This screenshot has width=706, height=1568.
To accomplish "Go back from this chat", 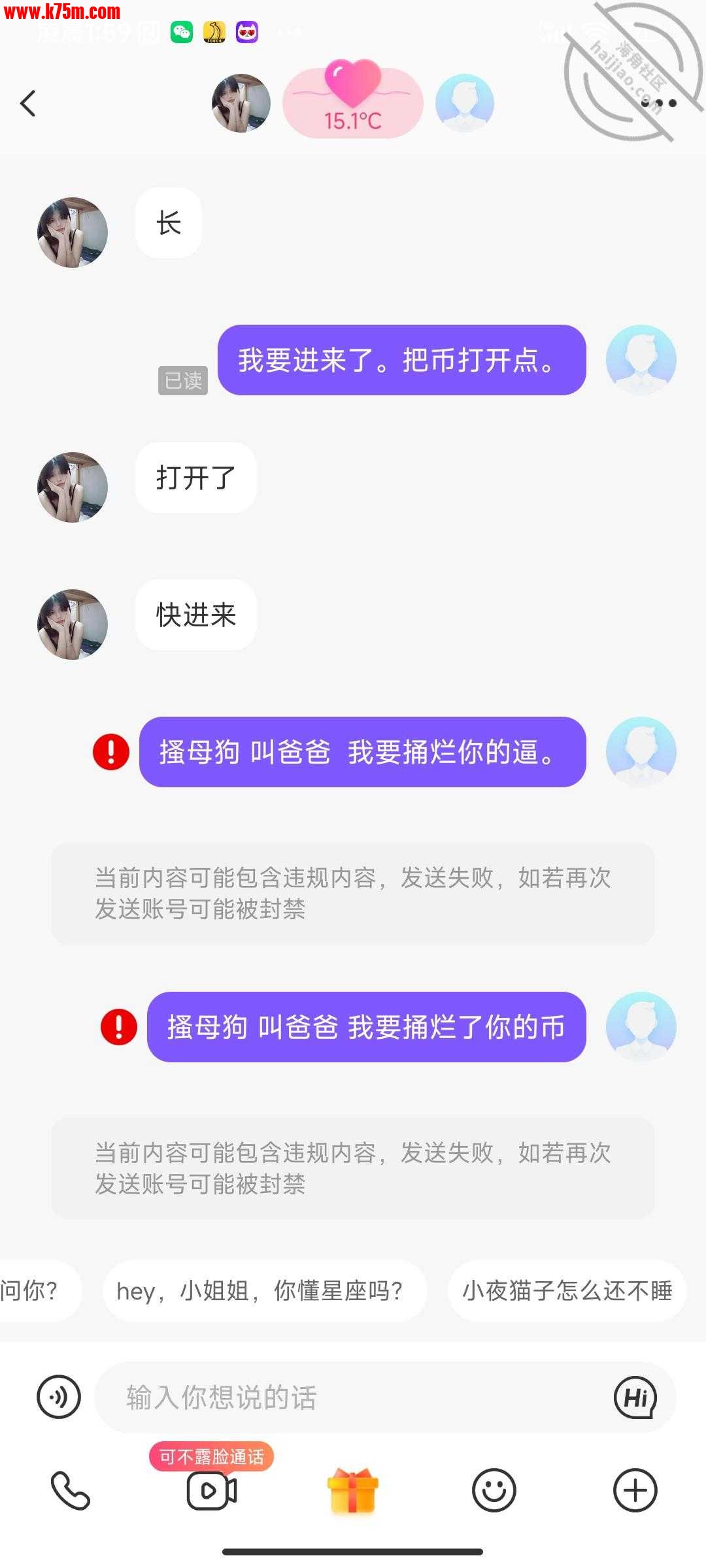I will click(x=28, y=103).
